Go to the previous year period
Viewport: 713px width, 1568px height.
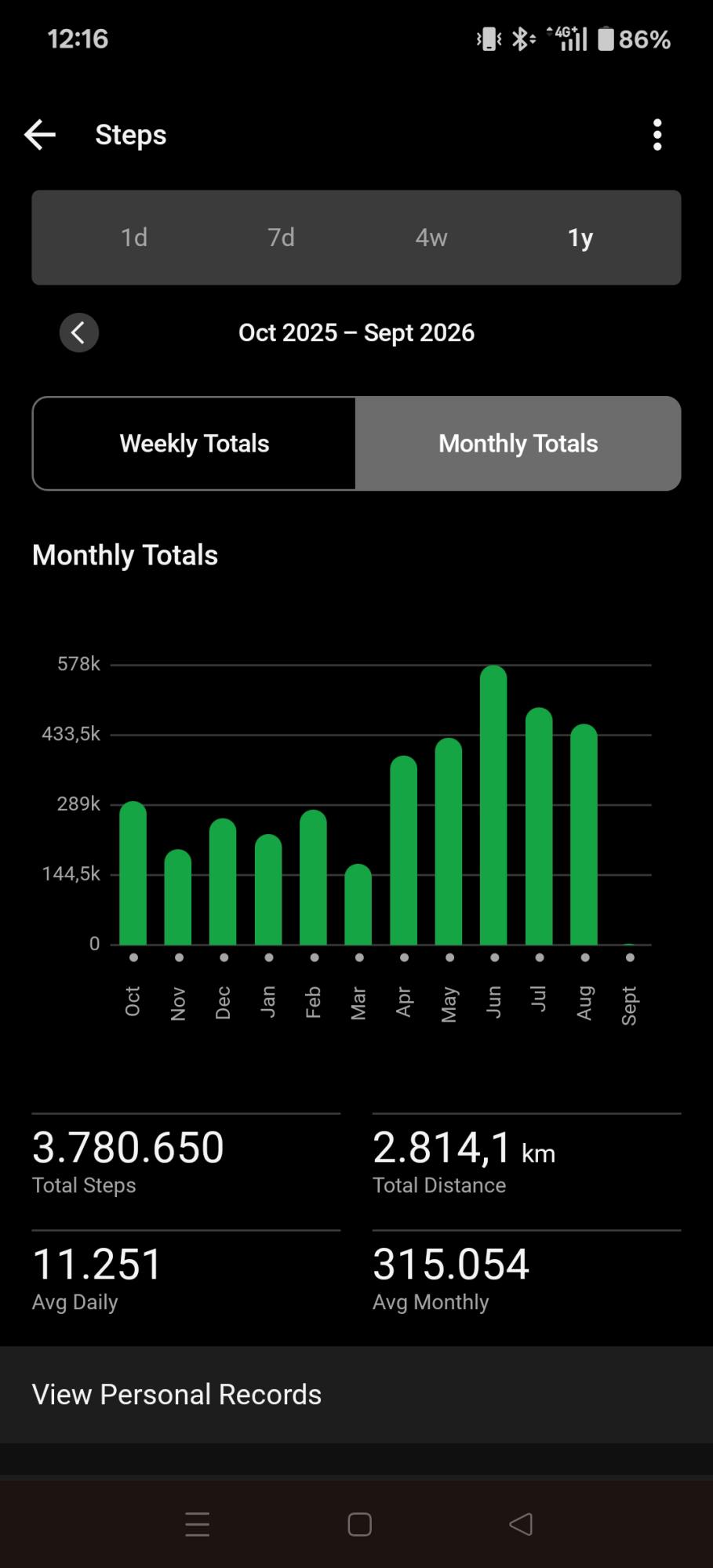pyautogui.click(x=79, y=332)
